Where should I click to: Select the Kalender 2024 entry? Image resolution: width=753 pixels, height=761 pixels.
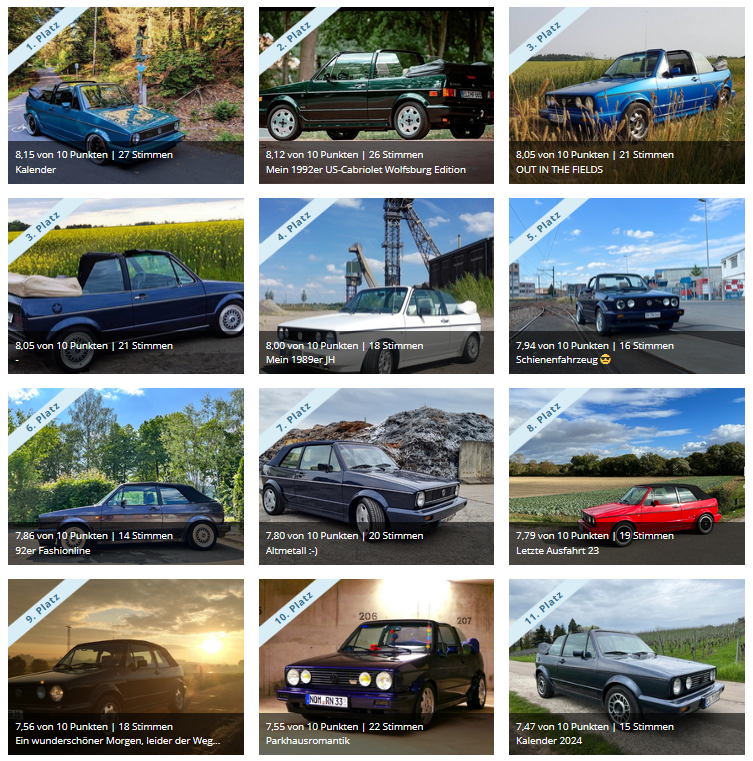point(627,667)
